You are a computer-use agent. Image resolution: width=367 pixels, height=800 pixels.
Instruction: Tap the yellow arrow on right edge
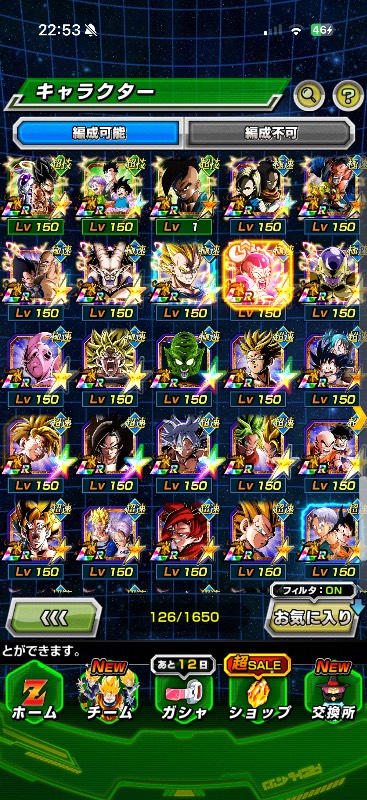360,419
